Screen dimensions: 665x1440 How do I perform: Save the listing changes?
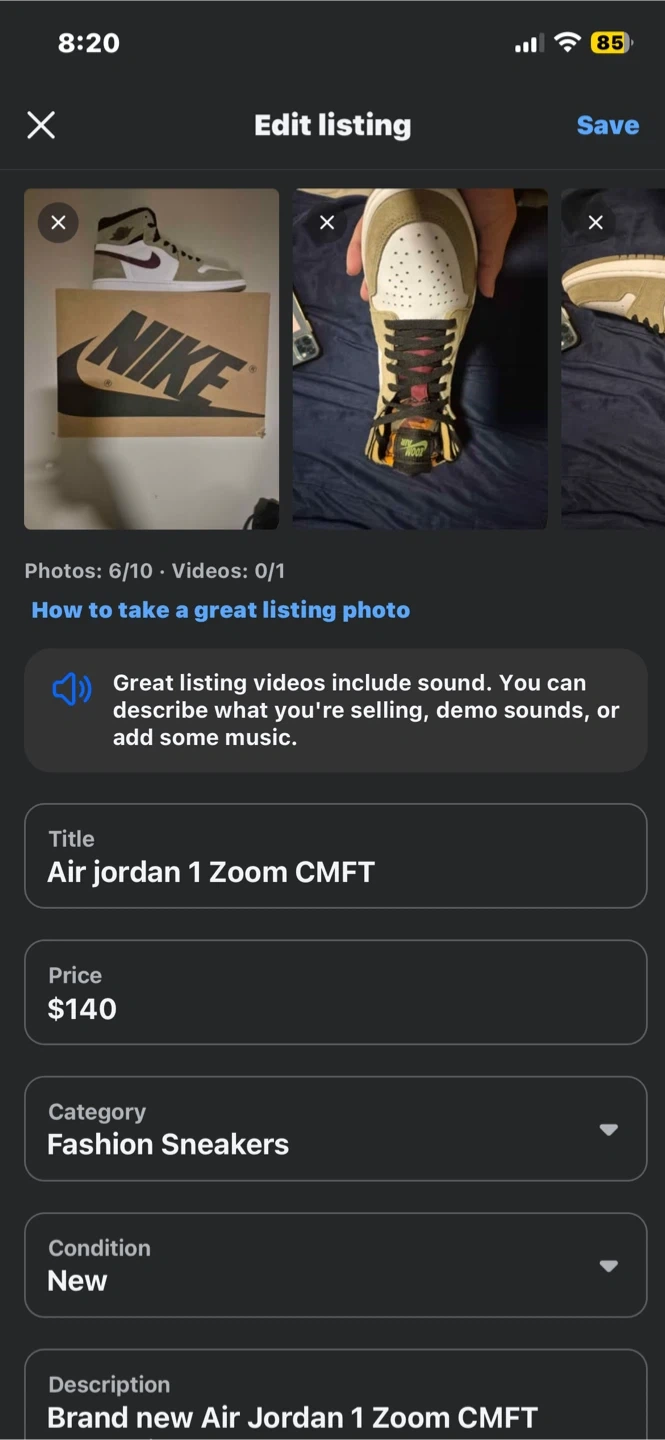(607, 125)
